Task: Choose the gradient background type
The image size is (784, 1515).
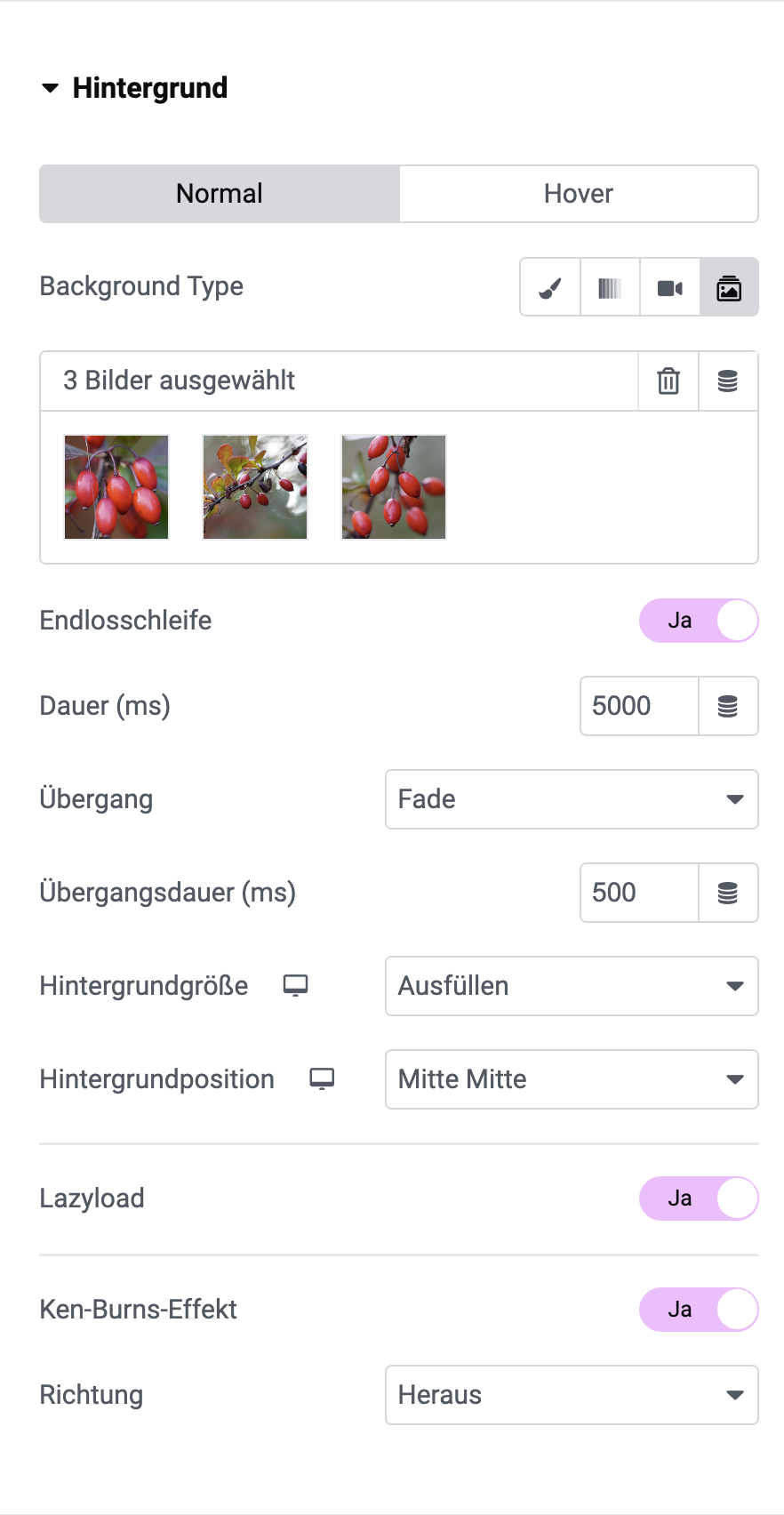Action: pyautogui.click(x=610, y=287)
